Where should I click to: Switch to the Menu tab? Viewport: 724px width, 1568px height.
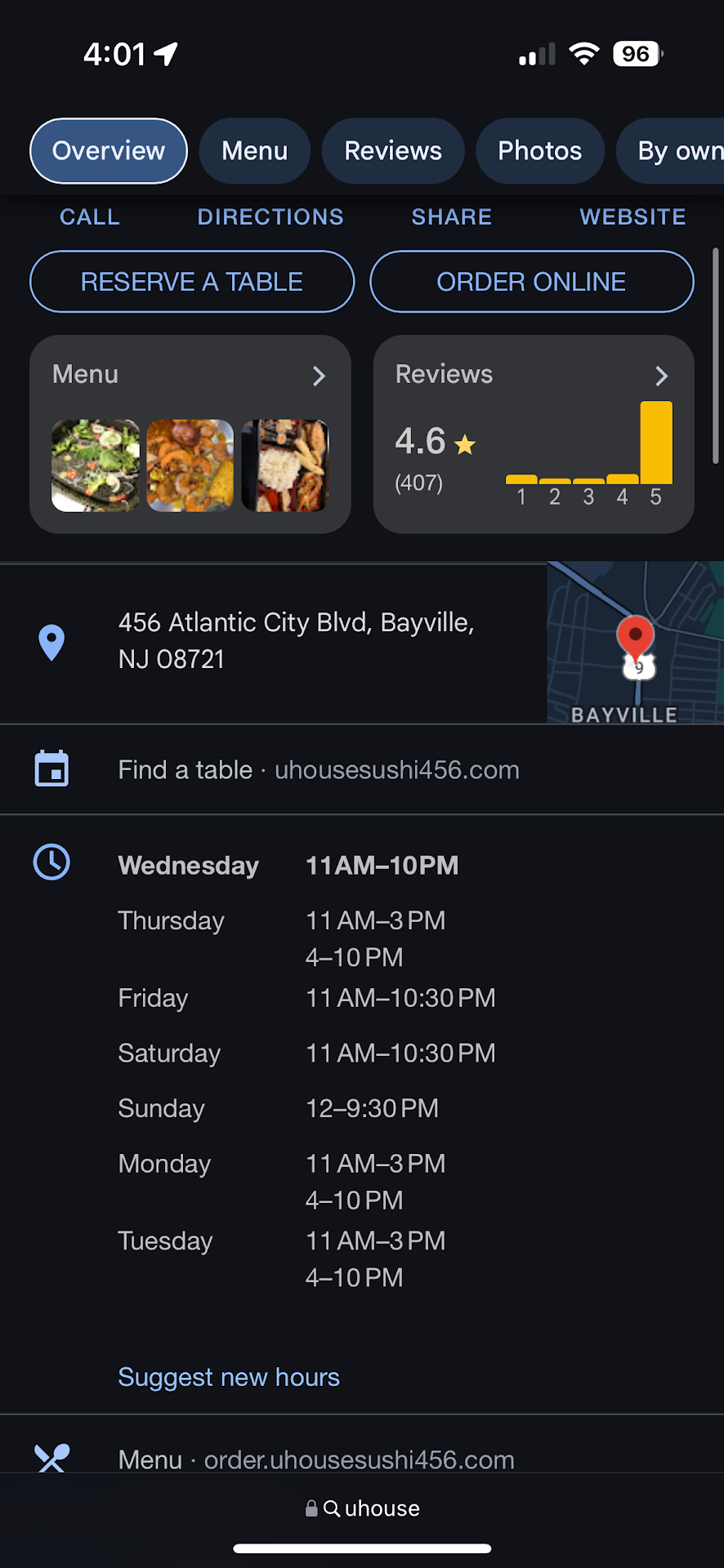click(x=254, y=151)
